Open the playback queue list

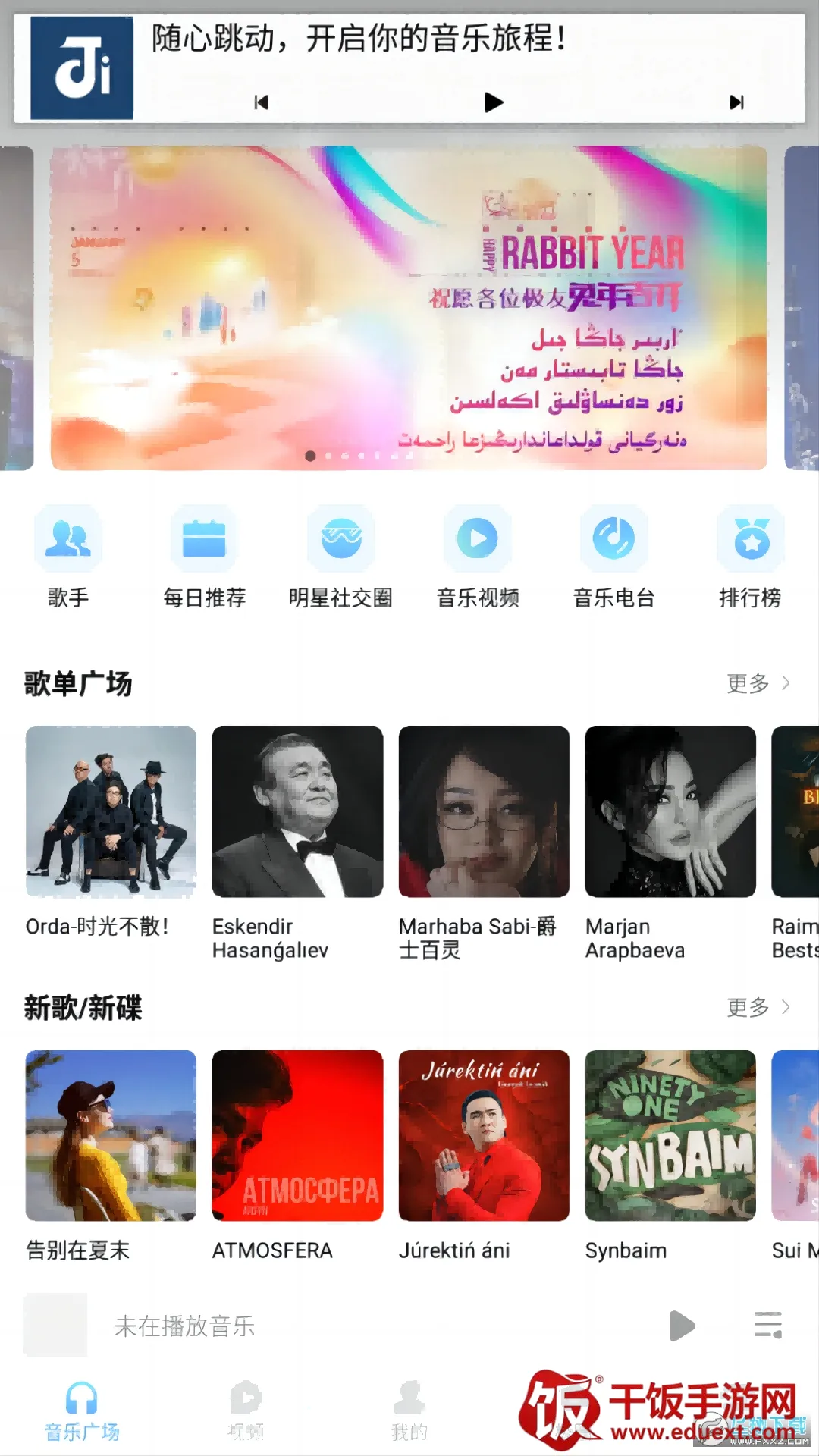(767, 1326)
